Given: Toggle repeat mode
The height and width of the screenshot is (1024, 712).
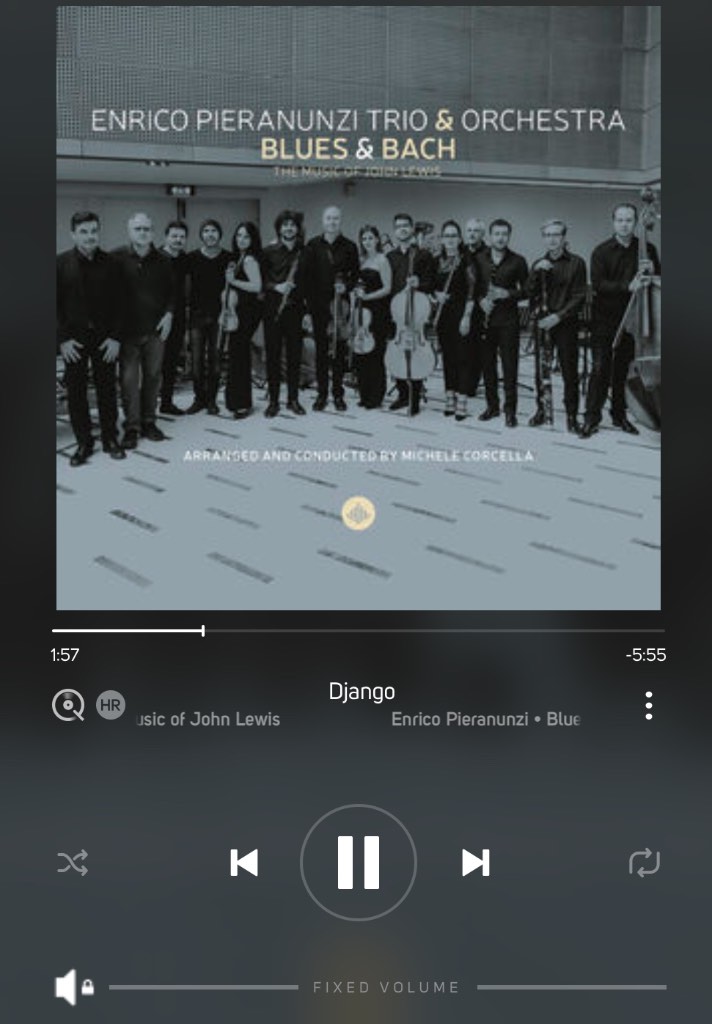Looking at the screenshot, I should point(644,862).
